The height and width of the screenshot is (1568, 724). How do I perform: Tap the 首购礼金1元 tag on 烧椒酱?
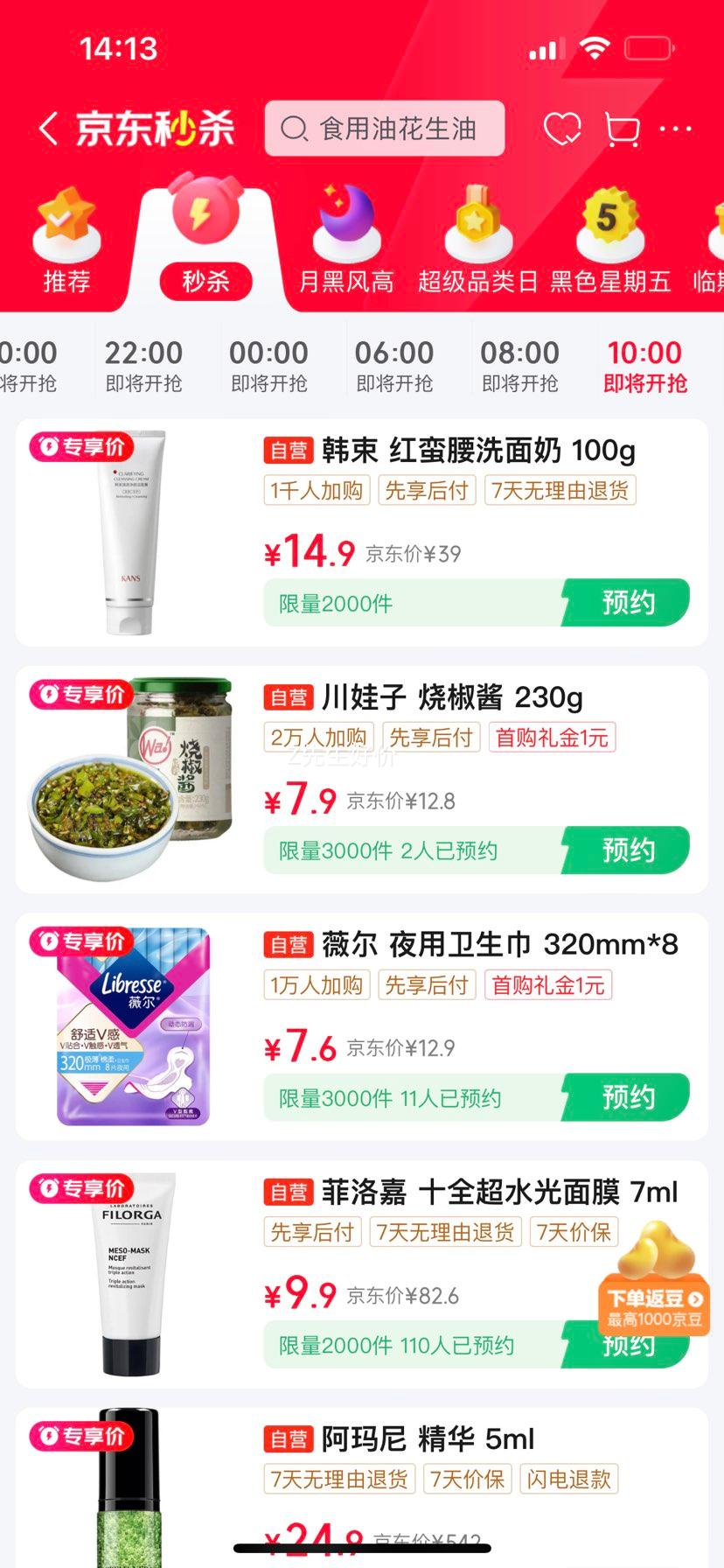pyautogui.click(x=553, y=737)
